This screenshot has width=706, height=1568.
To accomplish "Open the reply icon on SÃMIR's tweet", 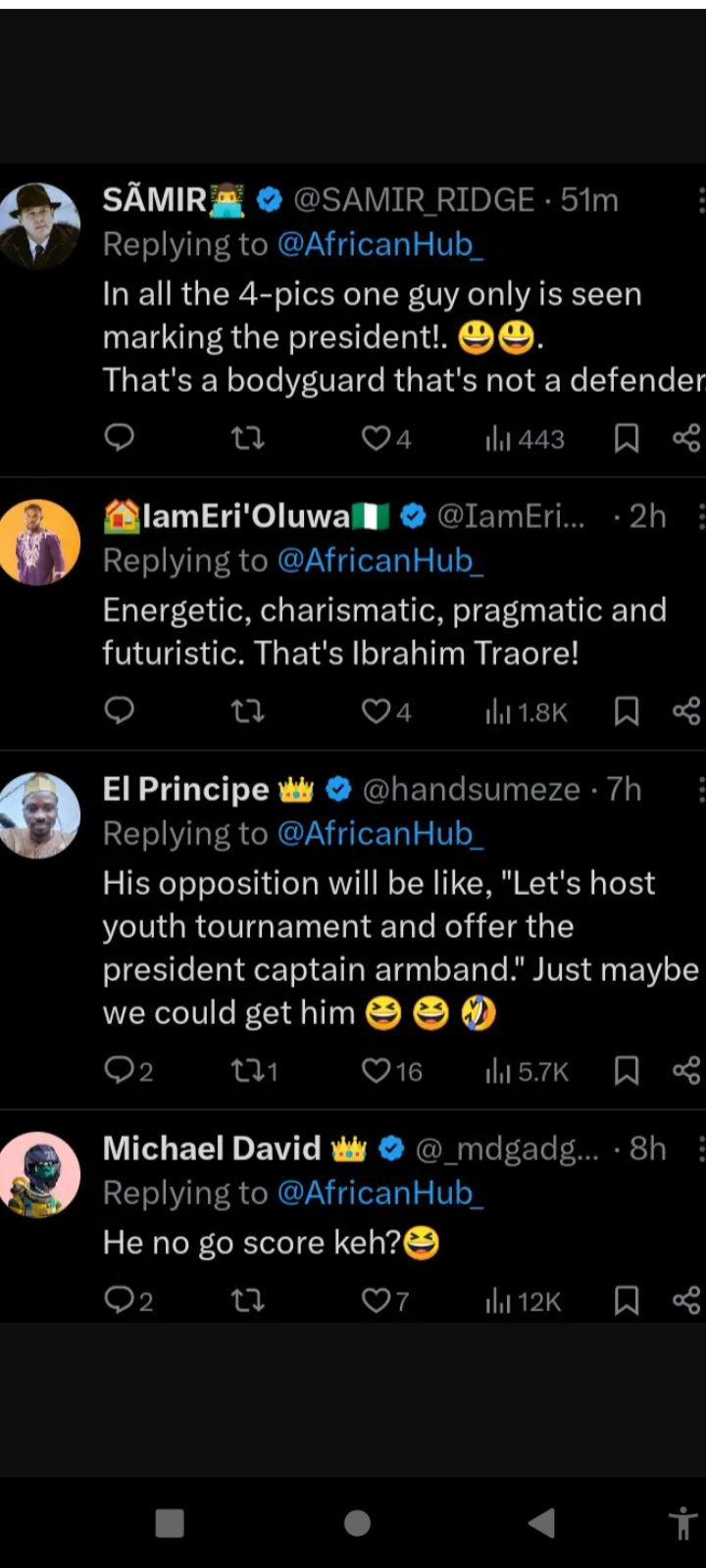I will coord(119,438).
